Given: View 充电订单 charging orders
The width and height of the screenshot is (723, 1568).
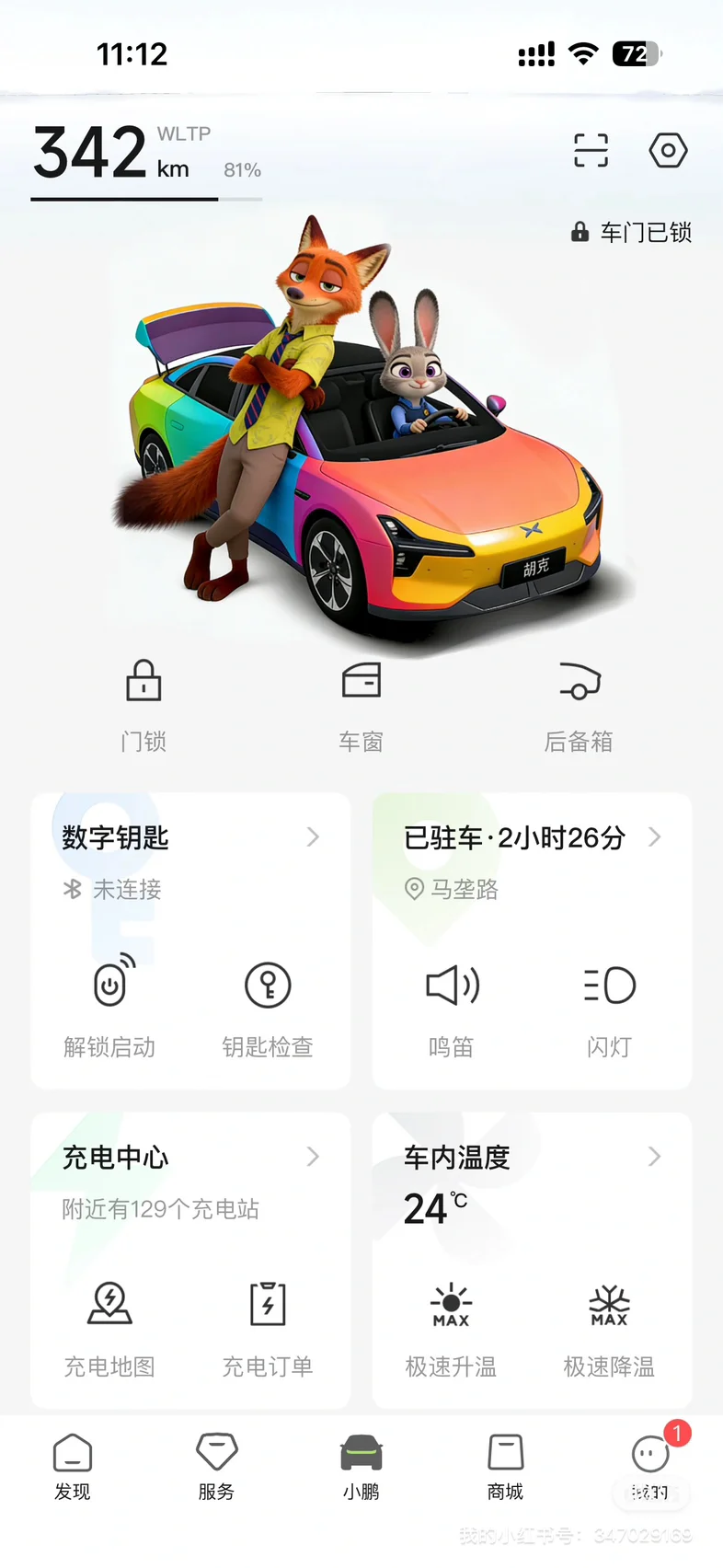Looking at the screenshot, I should pyautogui.click(x=268, y=1328).
